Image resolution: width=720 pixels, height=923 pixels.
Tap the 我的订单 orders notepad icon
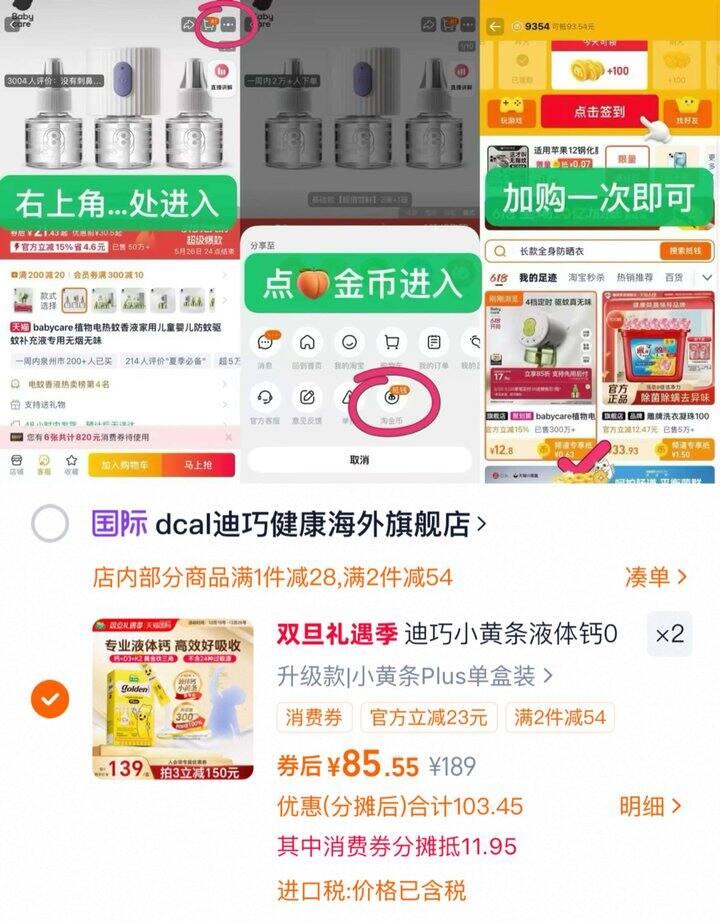433,342
